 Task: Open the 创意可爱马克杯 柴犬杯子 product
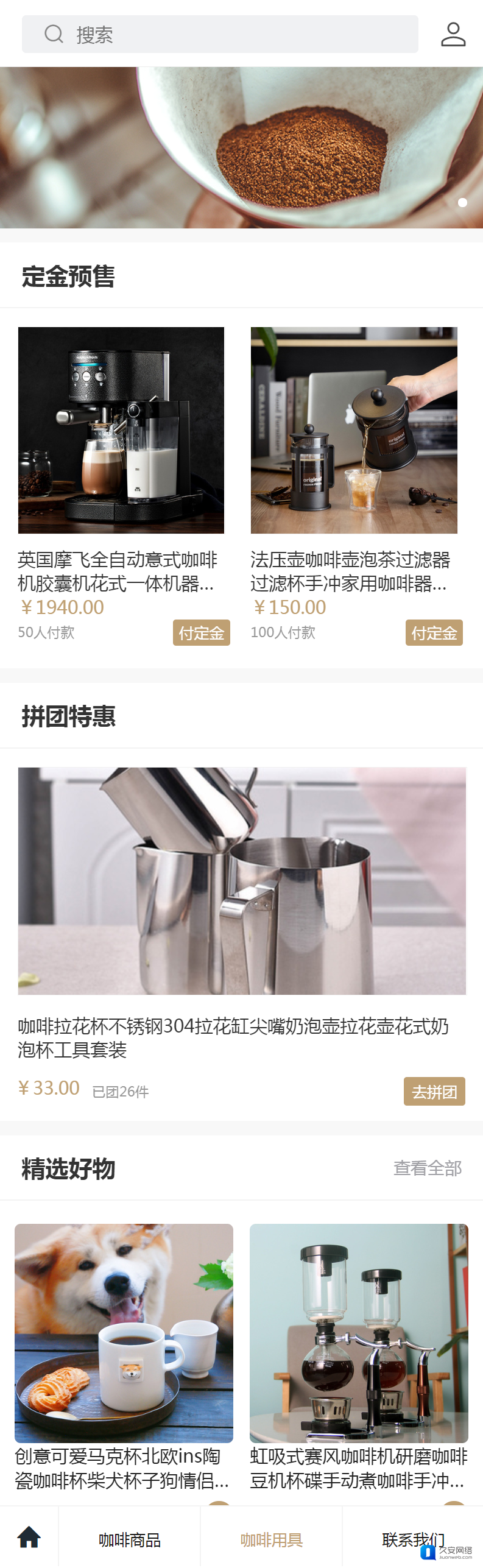pyautogui.click(x=124, y=1333)
